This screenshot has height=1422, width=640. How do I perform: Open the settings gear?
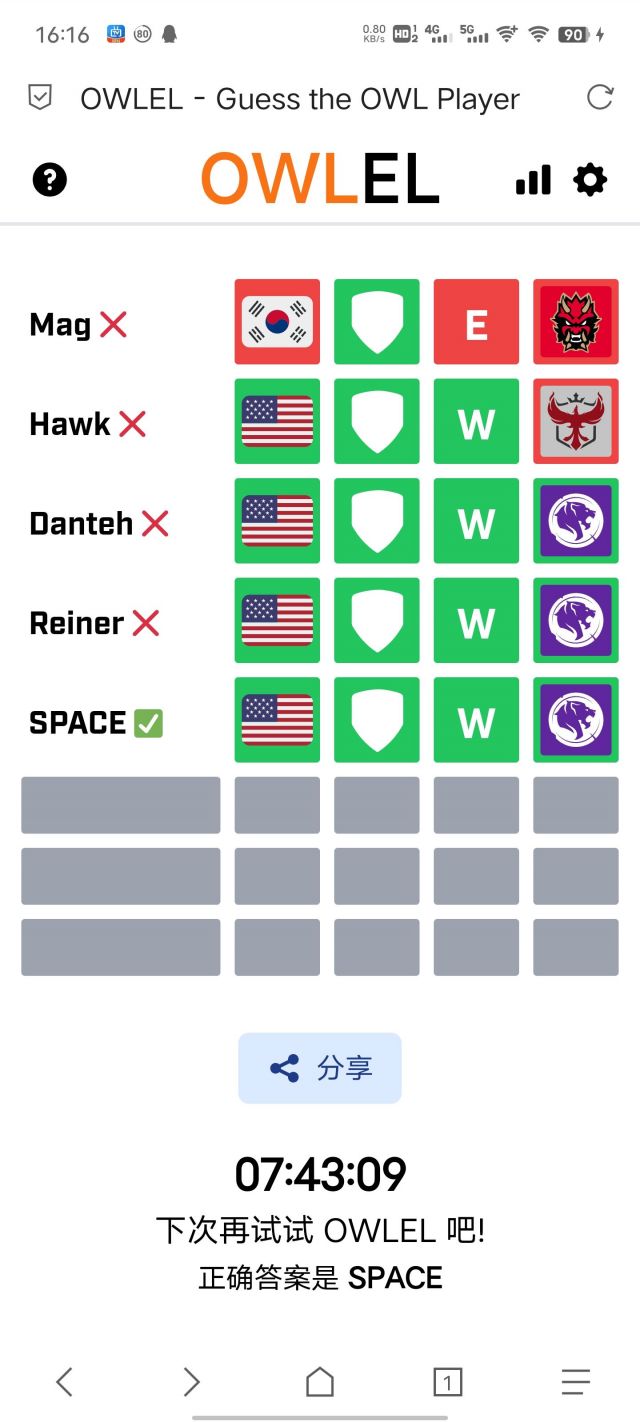[590, 180]
